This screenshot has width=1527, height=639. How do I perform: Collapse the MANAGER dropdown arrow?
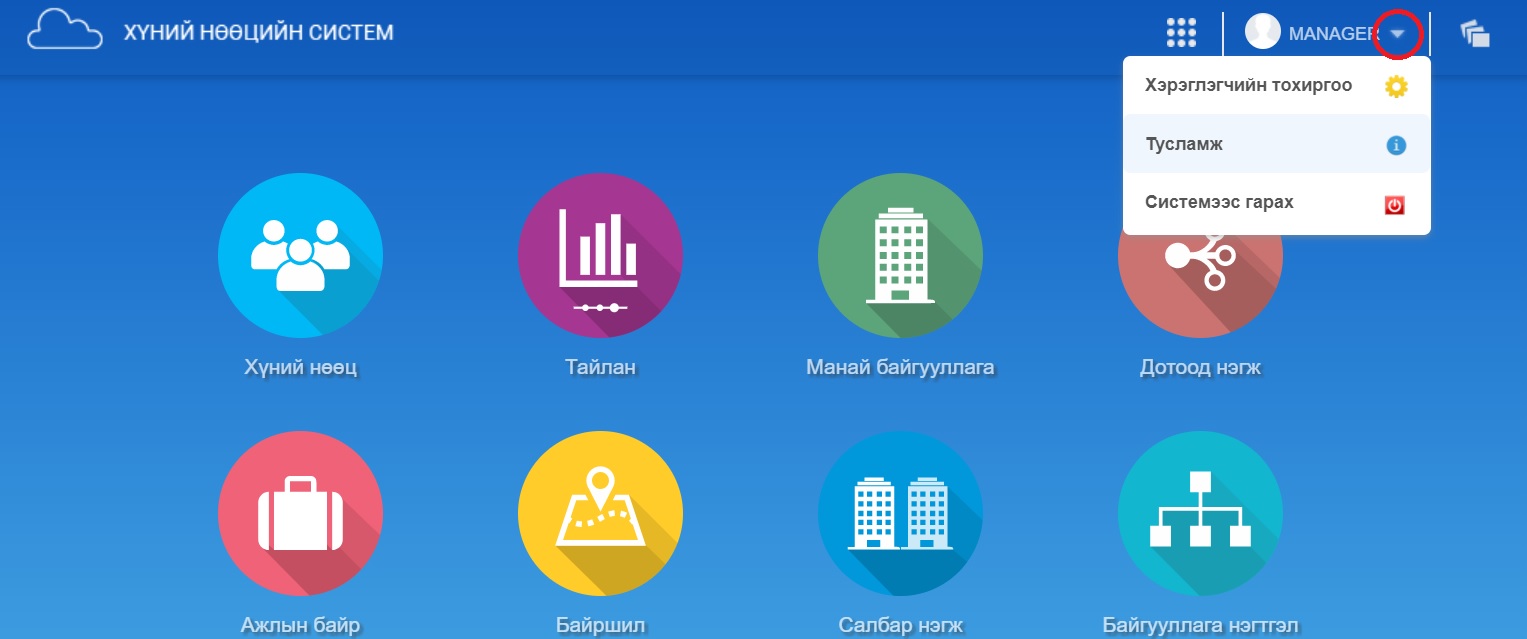[x=1397, y=34]
